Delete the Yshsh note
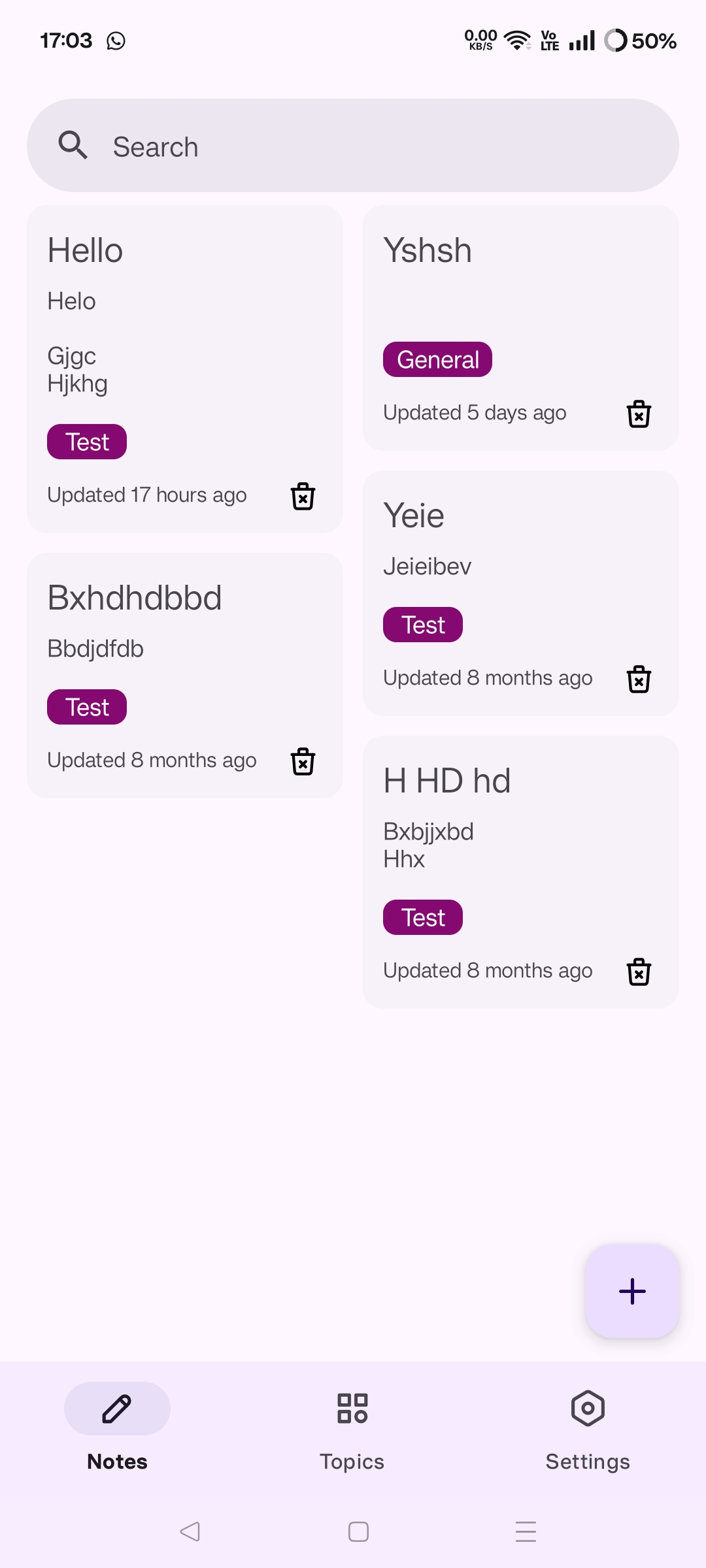The width and height of the screenshot is (706, 1568). click(639, 414)
